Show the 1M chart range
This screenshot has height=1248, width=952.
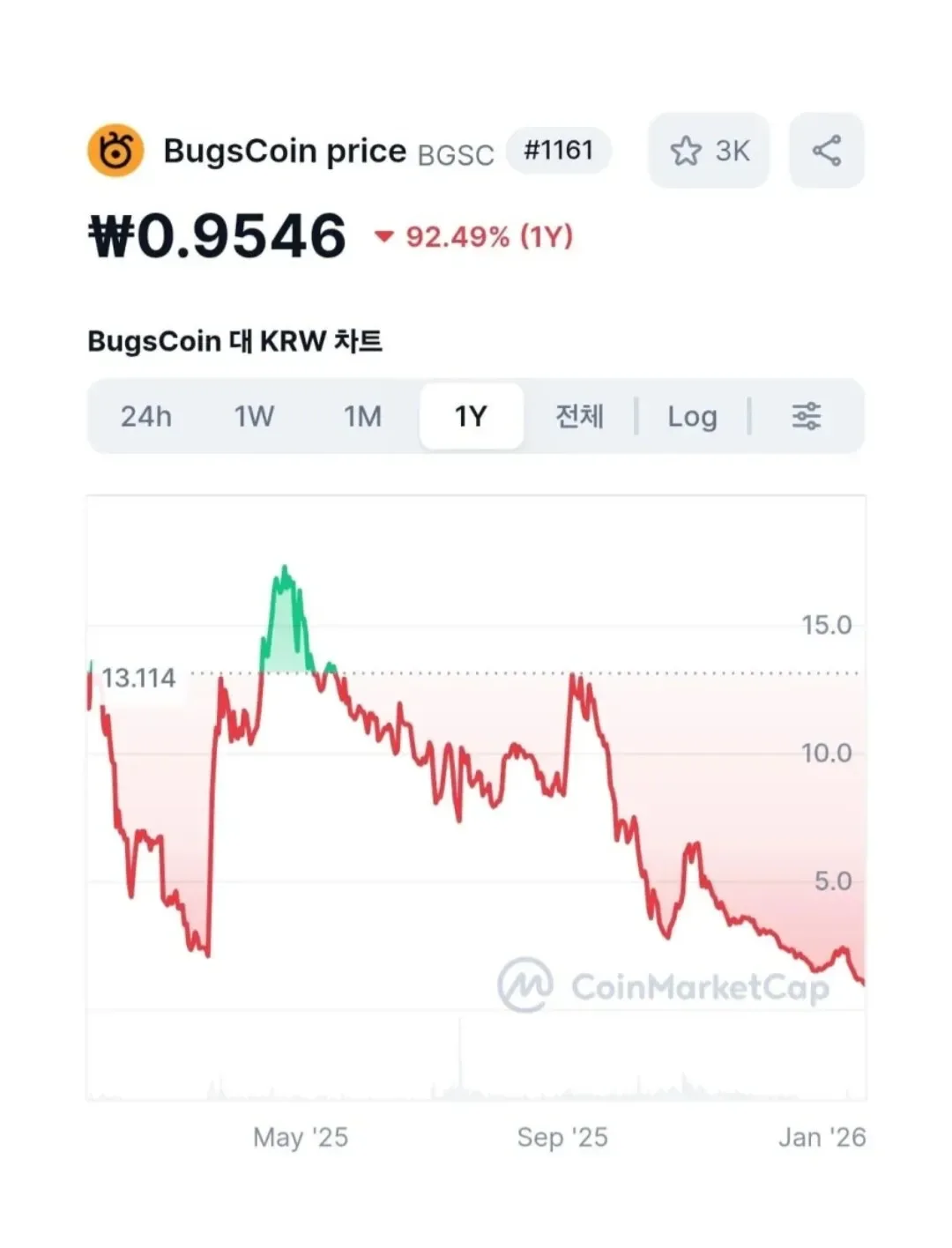(363, 416)
